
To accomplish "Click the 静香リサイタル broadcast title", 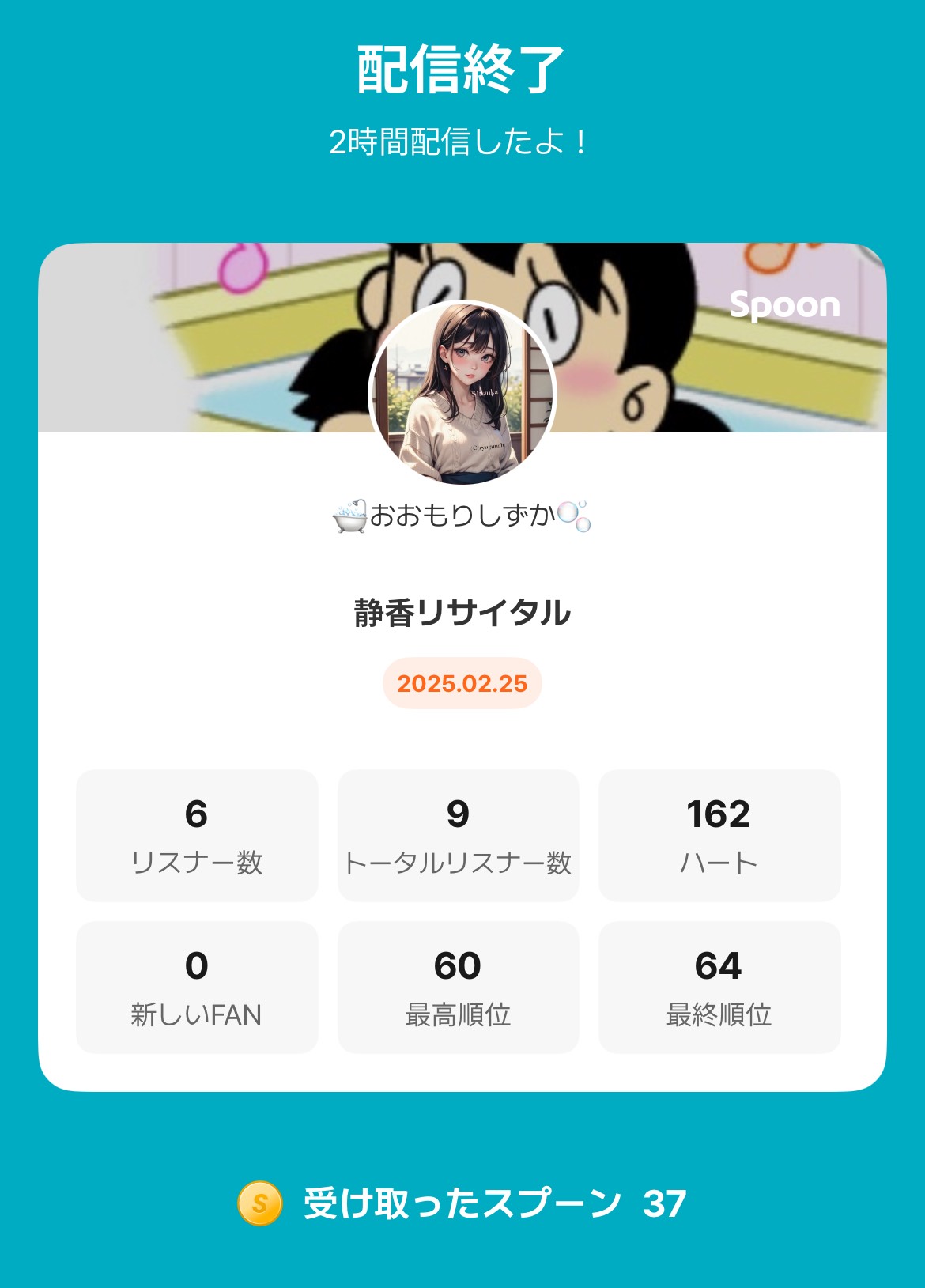I will 462,613.
